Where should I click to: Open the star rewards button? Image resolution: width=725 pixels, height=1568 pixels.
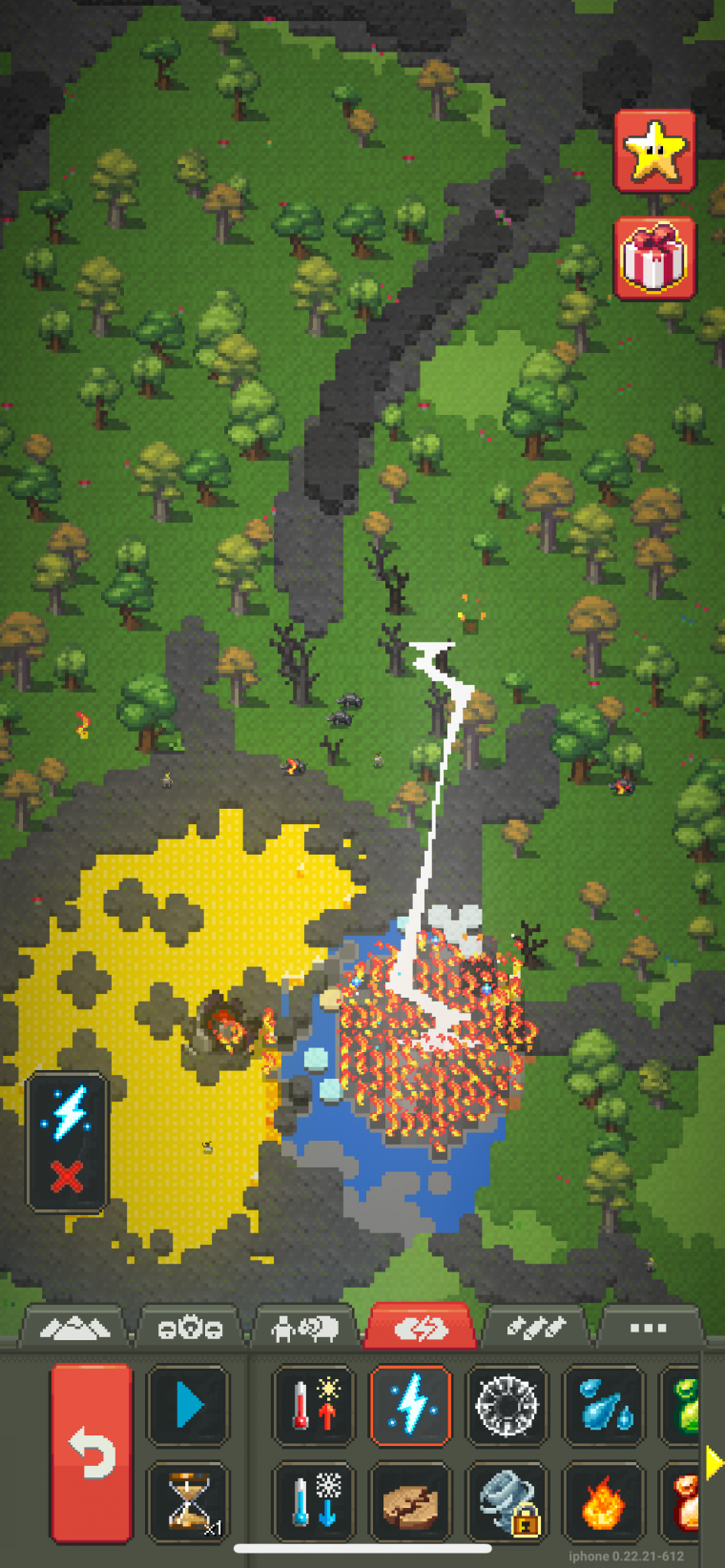(654, 151)
